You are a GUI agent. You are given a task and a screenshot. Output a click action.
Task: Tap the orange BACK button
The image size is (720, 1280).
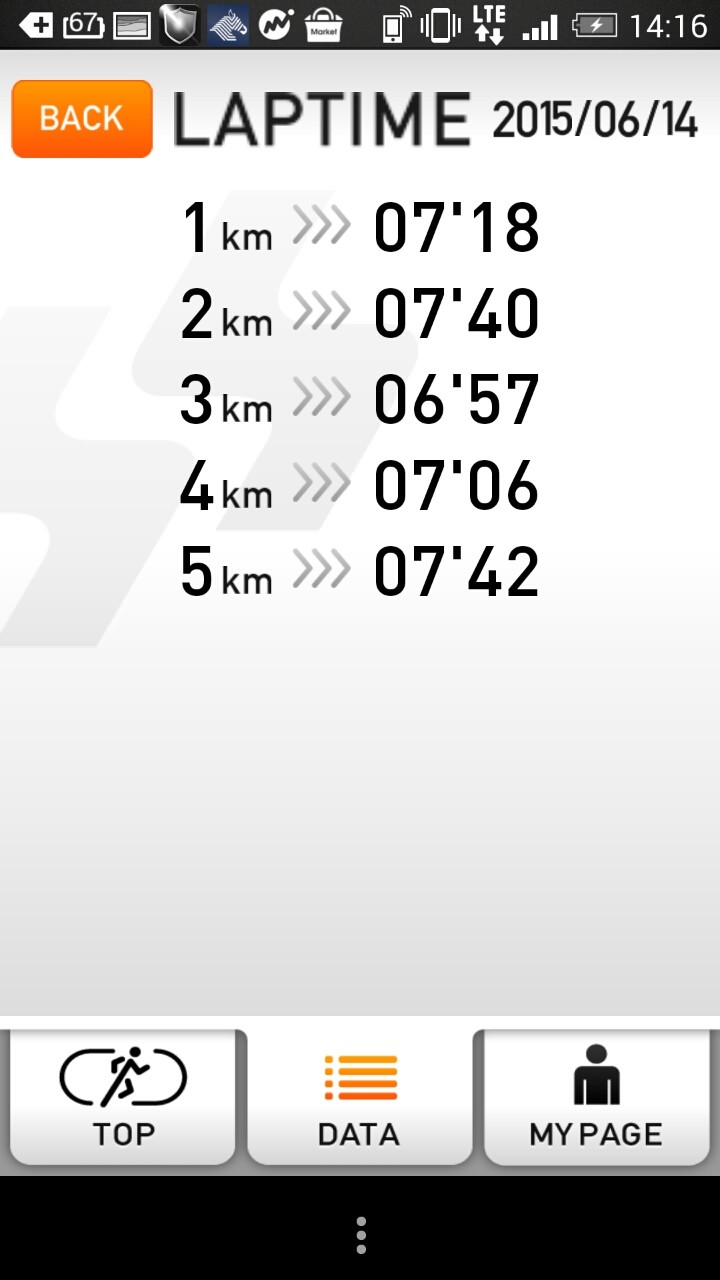point(82,119)
